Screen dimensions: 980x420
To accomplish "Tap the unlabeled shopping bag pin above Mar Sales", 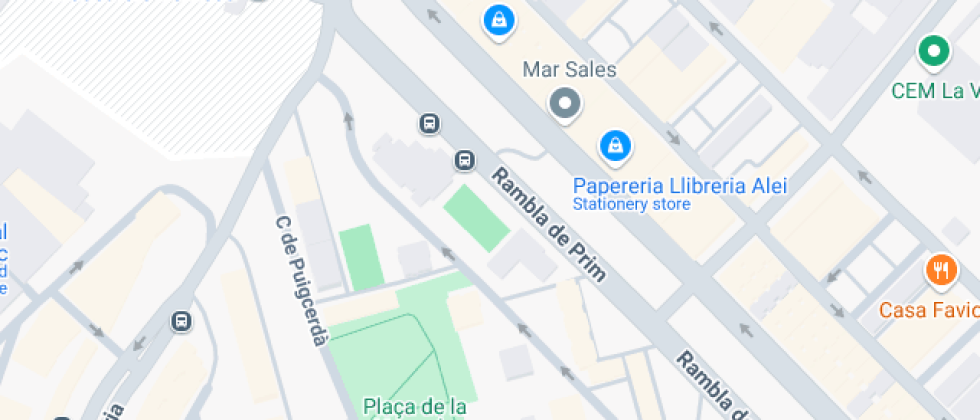I will [497, 19].
